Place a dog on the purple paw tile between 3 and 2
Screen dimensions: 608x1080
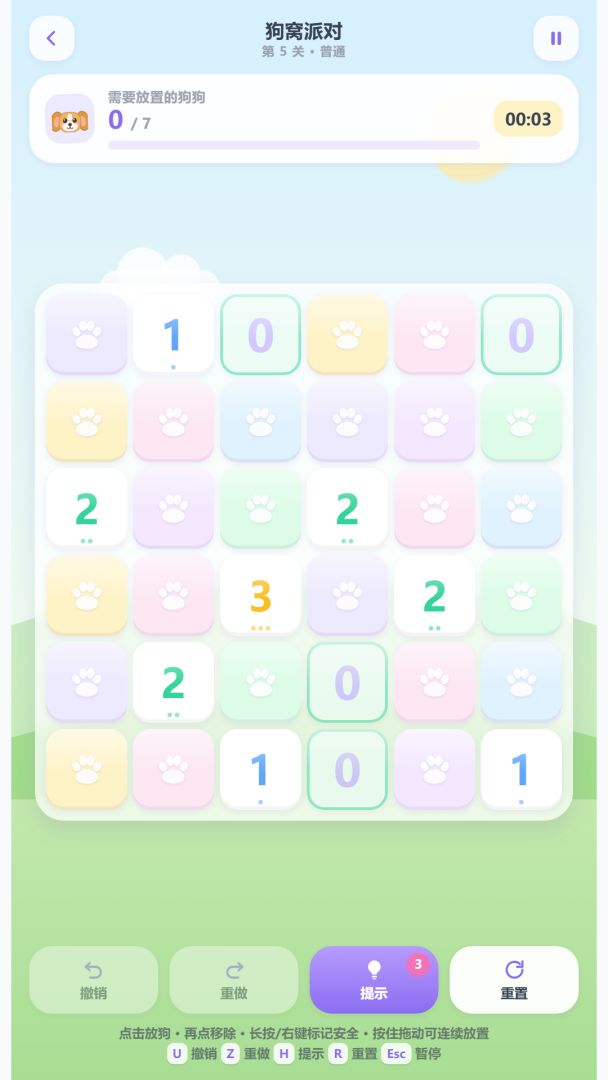pyautogui.click(x=347, y=595)
